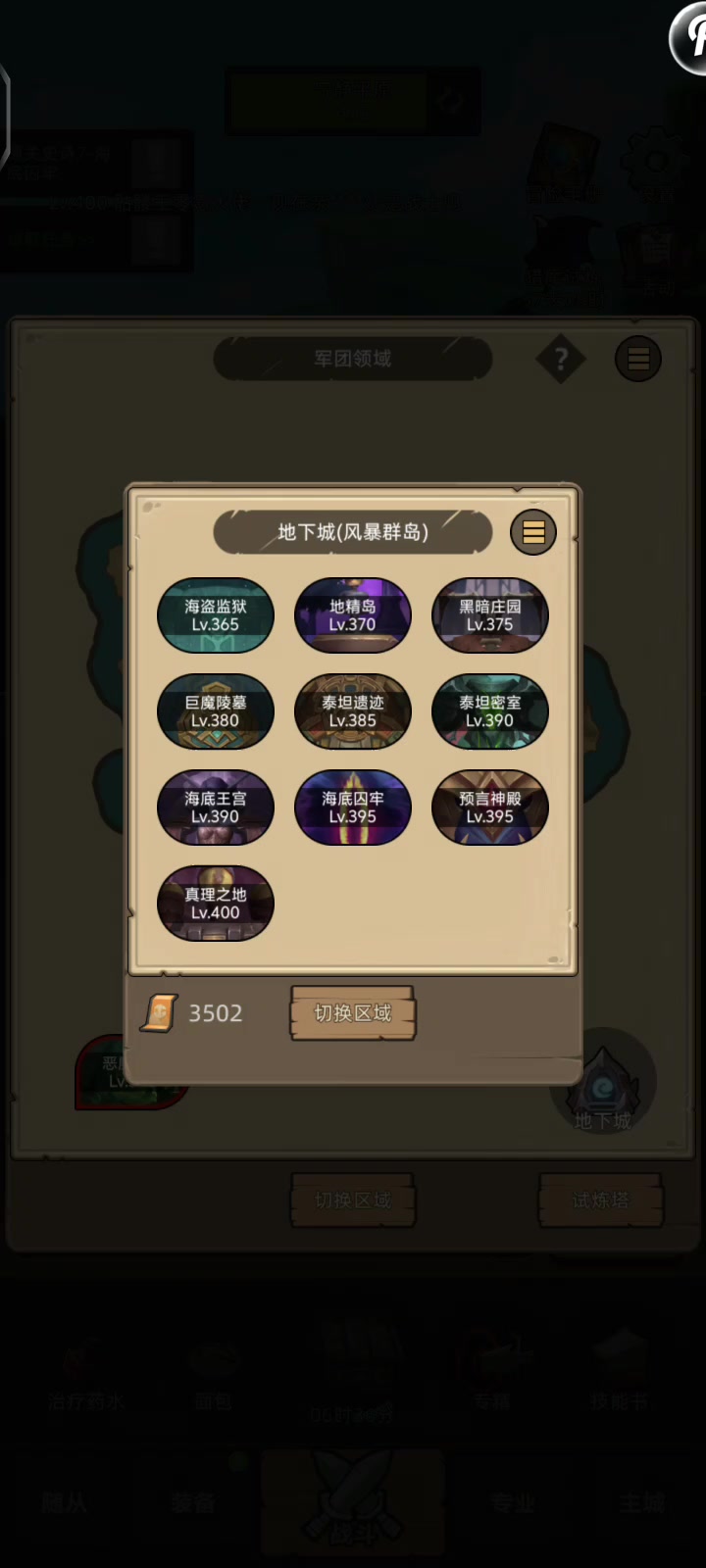Enter the 黑暗庄园 Lv.375 dungeon
The height and width of the screenshot is (1568, 706).
pyautogui.click(x=490, y=615)
